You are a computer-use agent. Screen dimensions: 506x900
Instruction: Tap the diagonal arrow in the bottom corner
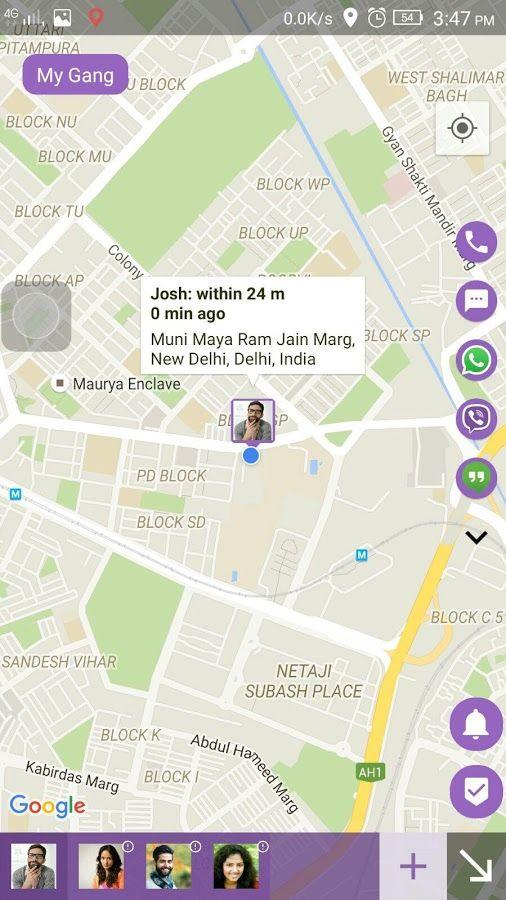point(477,866)
